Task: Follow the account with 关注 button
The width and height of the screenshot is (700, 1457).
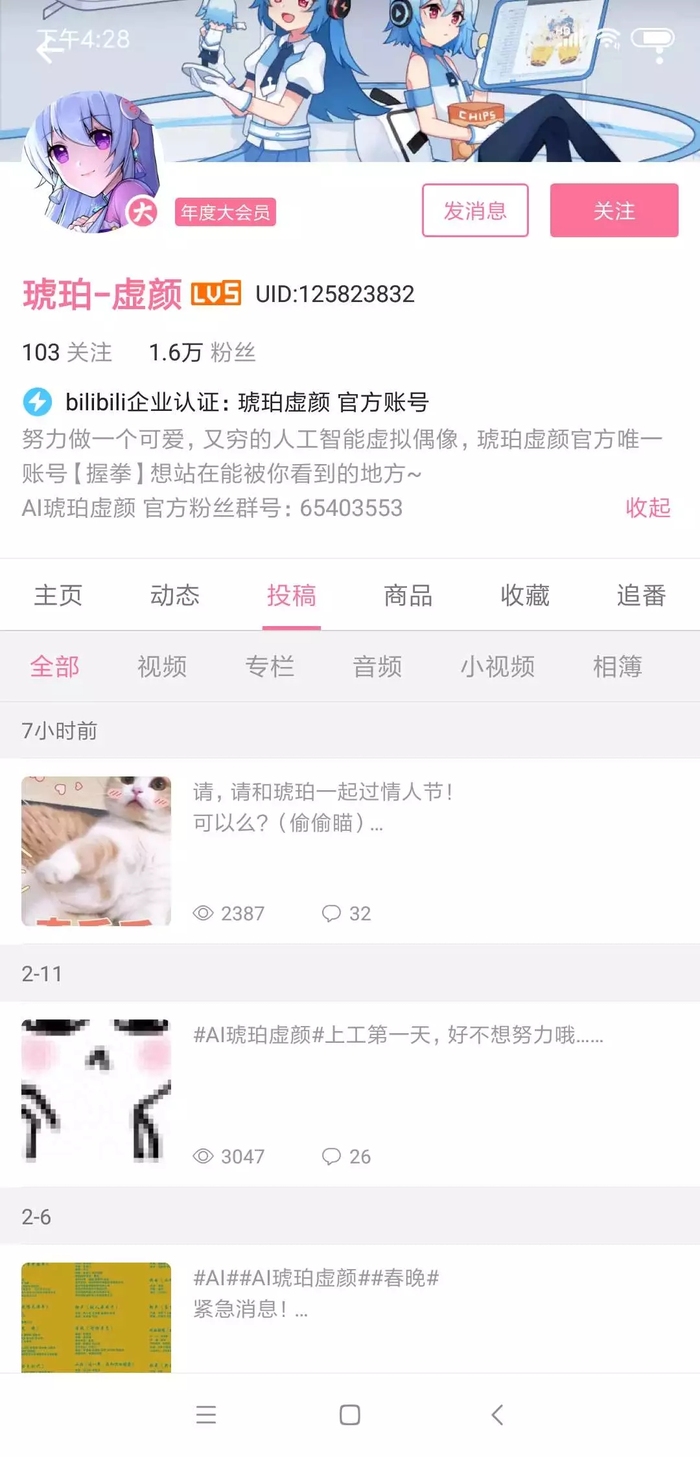Action: click(x=614, y=210)
